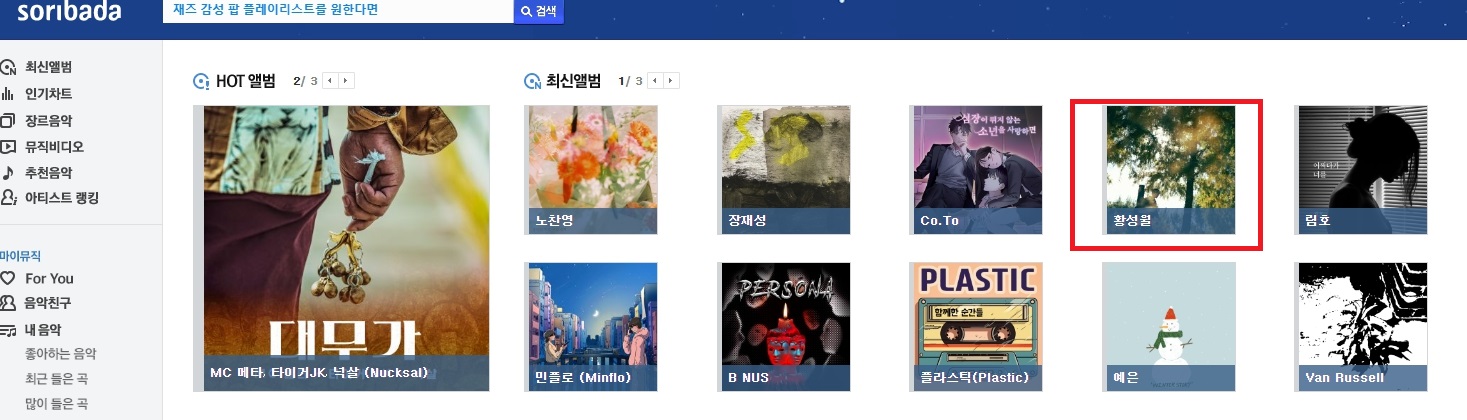Open 최신앨범 in the sidebar
The height and width of the screenshot is (420, 1467).
48,67
